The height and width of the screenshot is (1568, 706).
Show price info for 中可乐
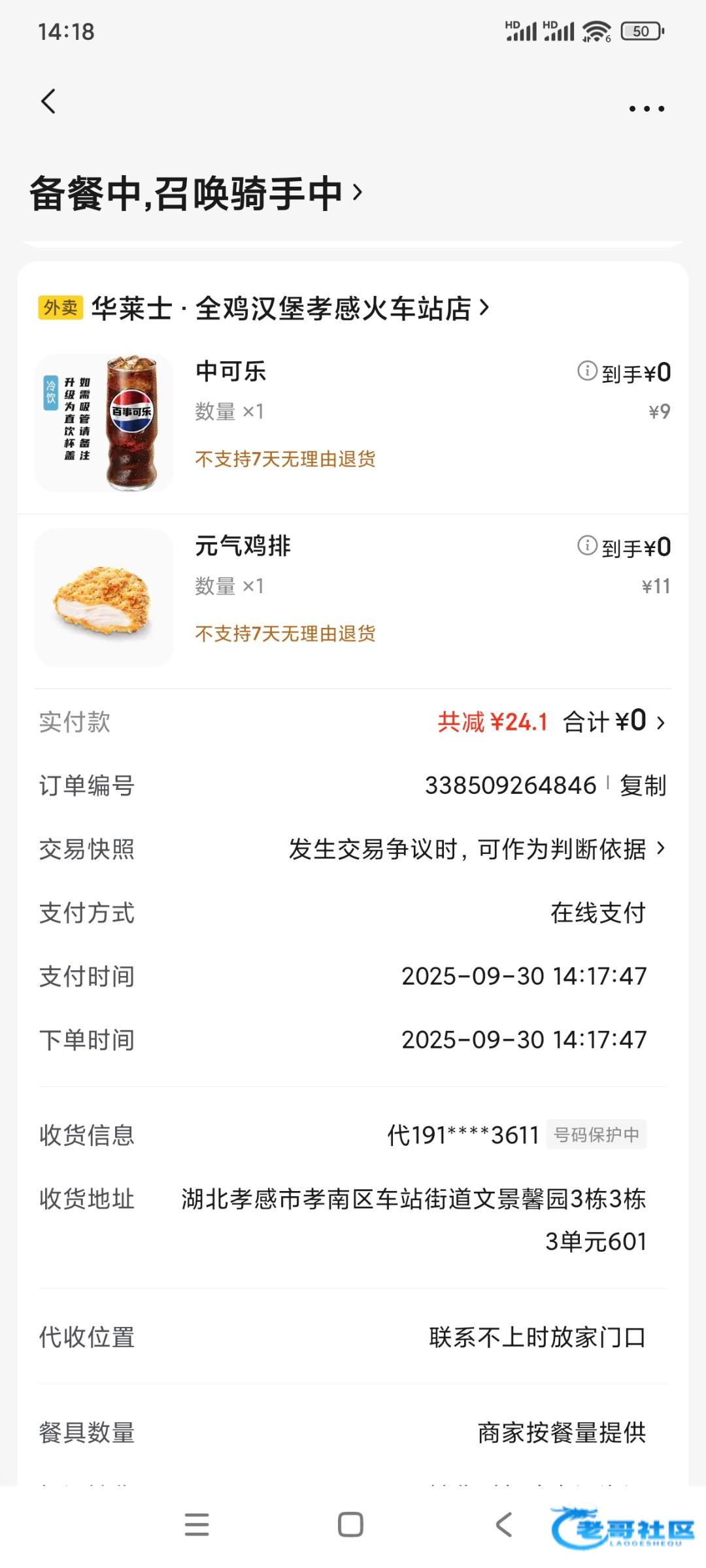(x=587, y=371)
